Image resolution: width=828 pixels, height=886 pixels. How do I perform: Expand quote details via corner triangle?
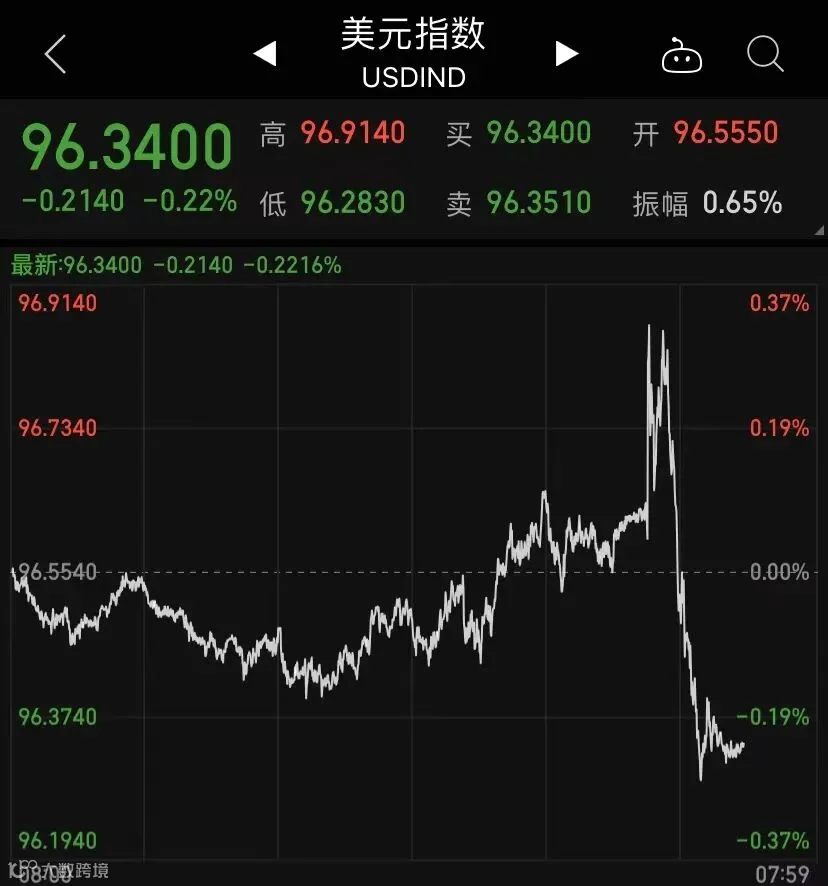pos(820,230)
